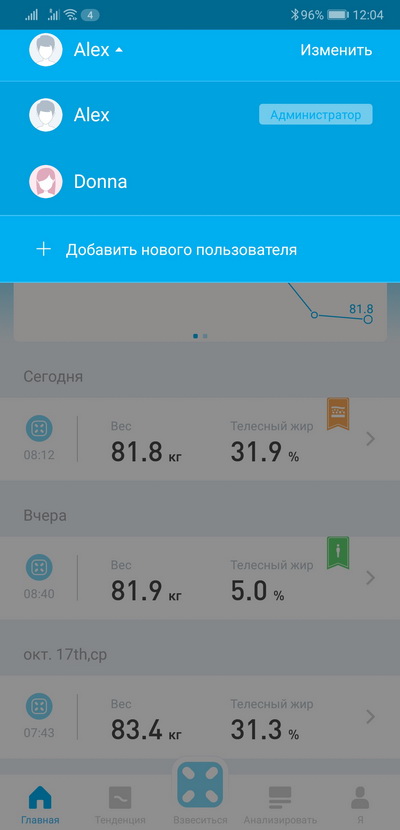Go to the Анализировать tab
The width and height of the screenshot is (400, 830).
click(x=280, y=805)
